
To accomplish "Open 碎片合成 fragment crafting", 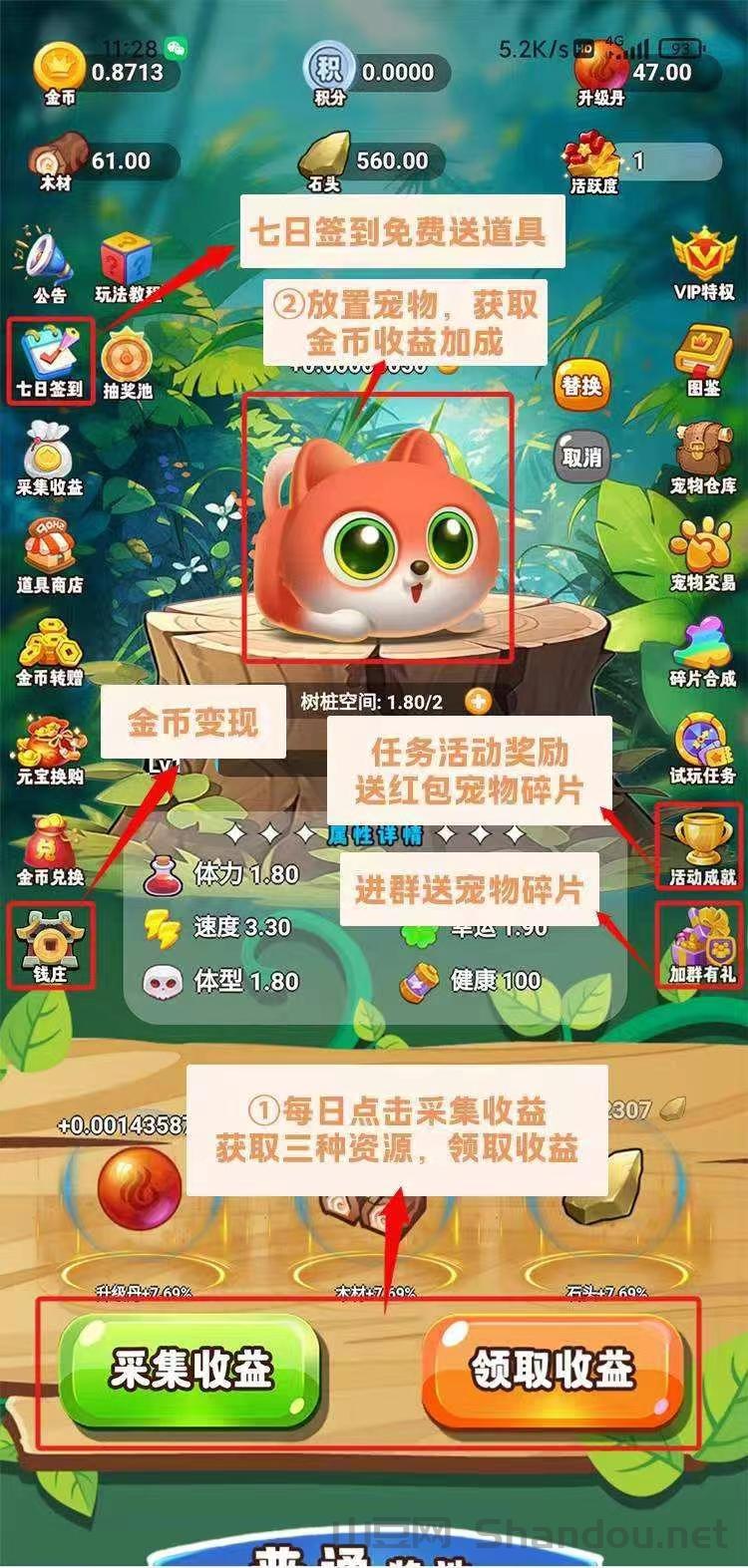I will [702, 650].
